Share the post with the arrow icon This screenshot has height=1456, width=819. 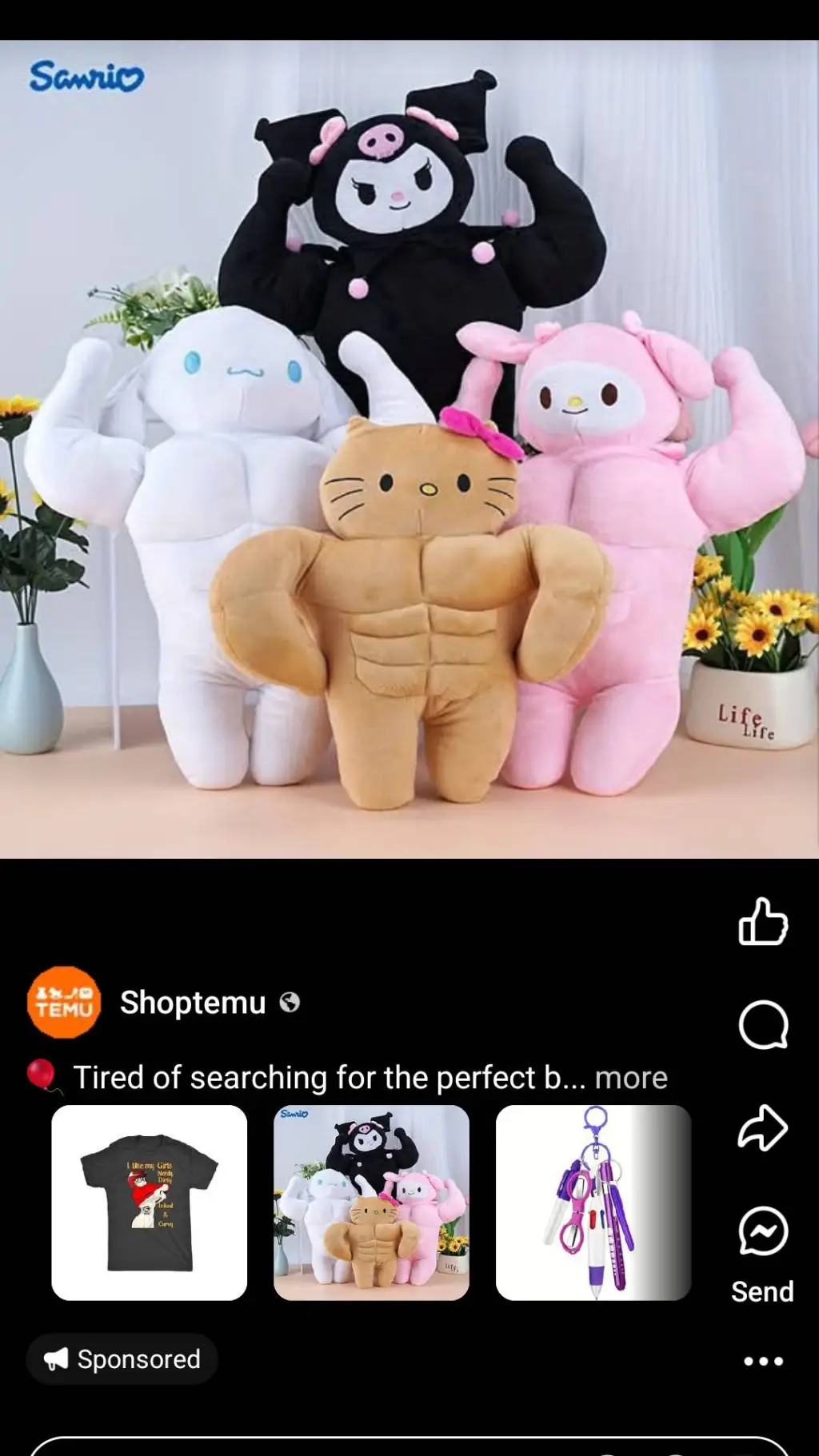pyautogui.click(x=763, y=1127)
